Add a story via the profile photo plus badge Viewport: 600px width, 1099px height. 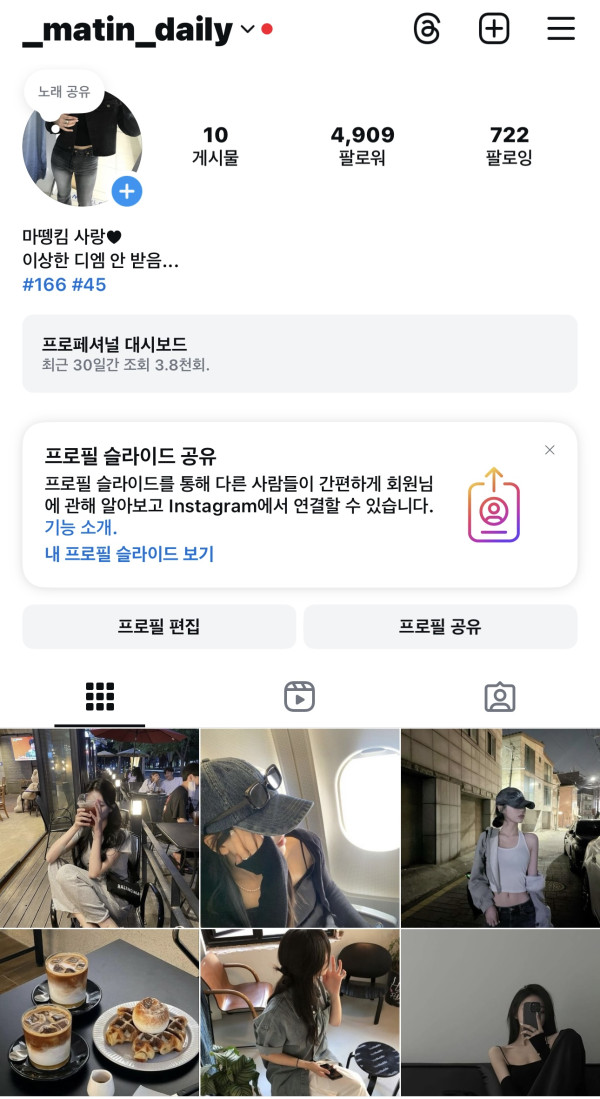coord(127,191)
